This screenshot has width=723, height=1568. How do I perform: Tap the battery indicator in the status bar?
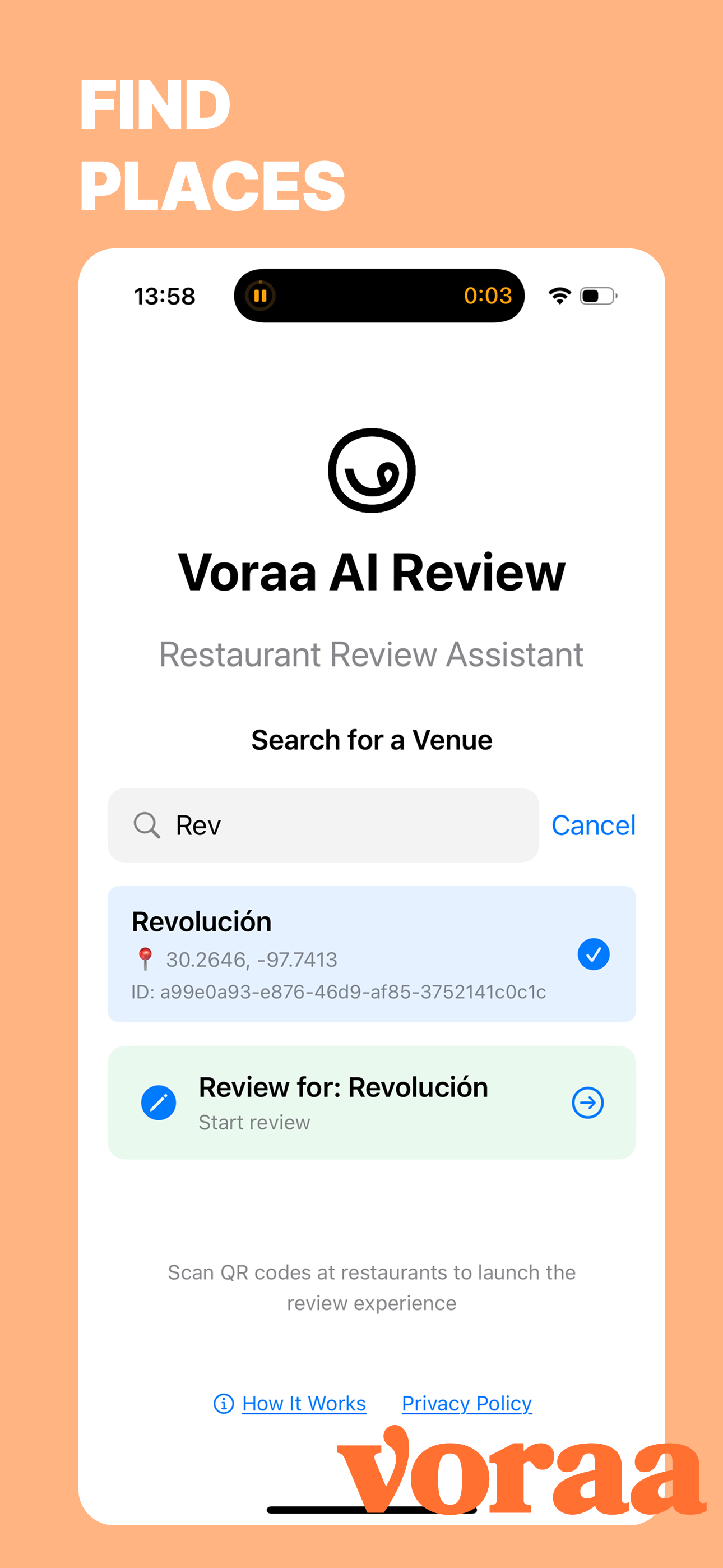[x=597, y=295]
